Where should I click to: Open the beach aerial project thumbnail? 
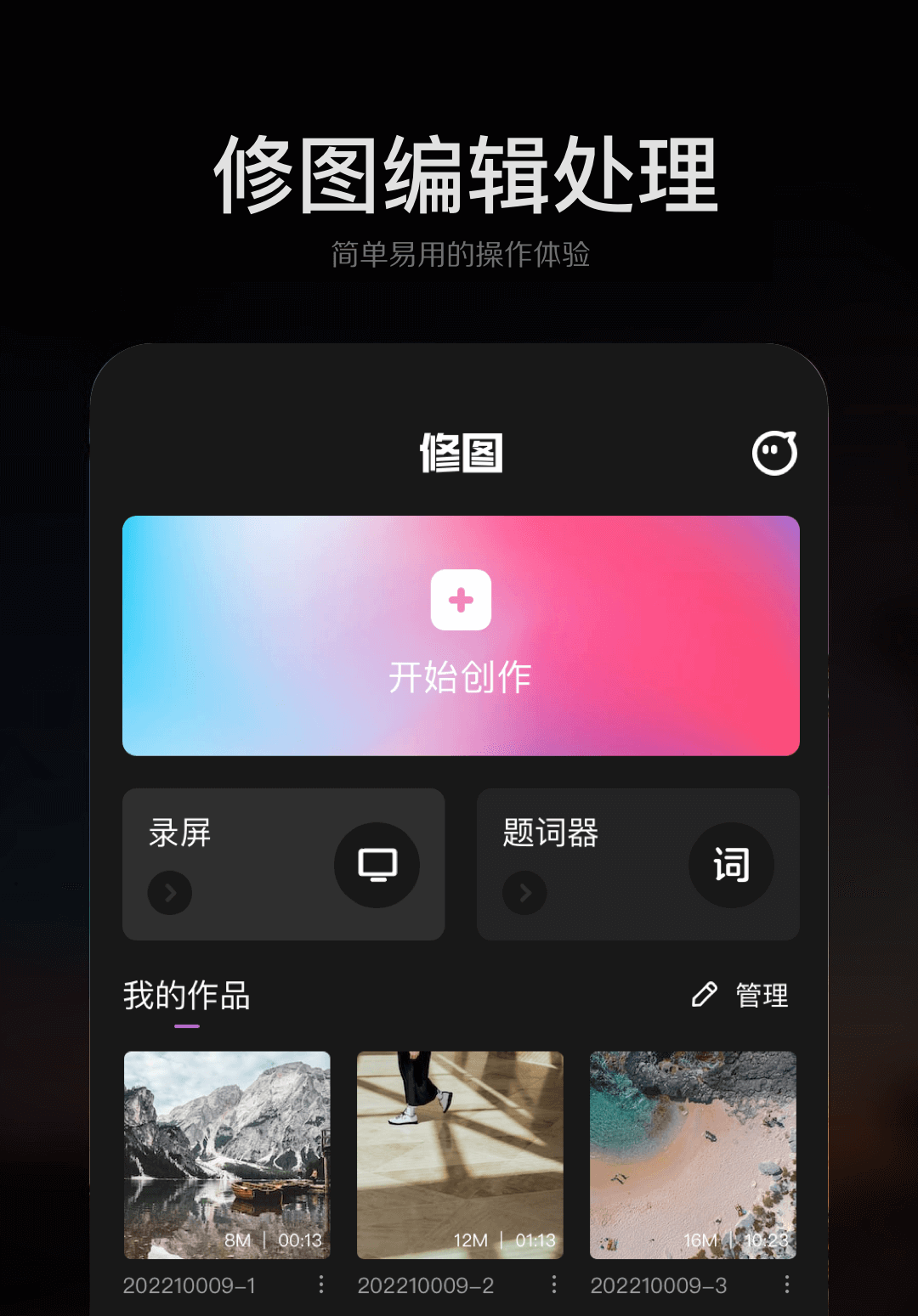[692, 1155]
